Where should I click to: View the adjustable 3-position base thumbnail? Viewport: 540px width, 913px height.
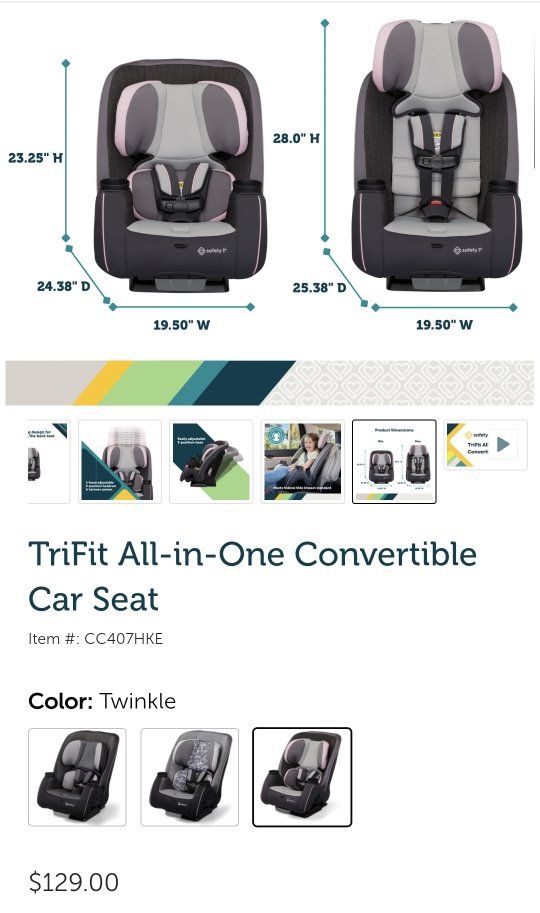coord(211,461)
